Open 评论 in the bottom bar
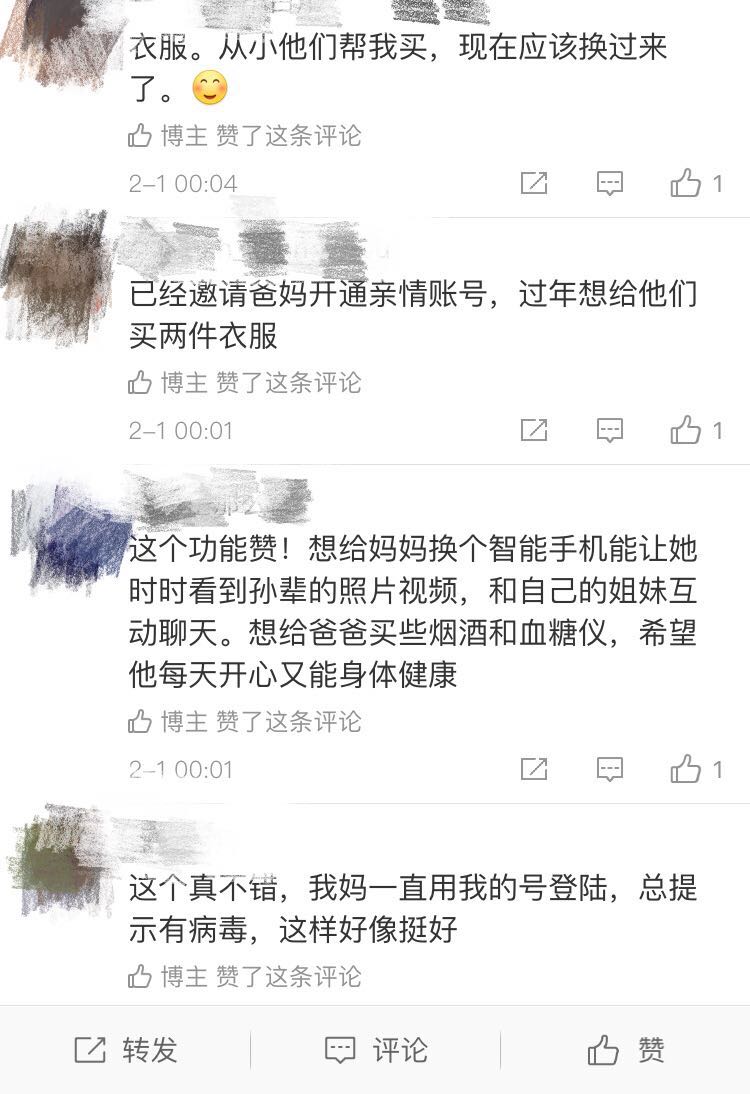 coord(375,1050)
